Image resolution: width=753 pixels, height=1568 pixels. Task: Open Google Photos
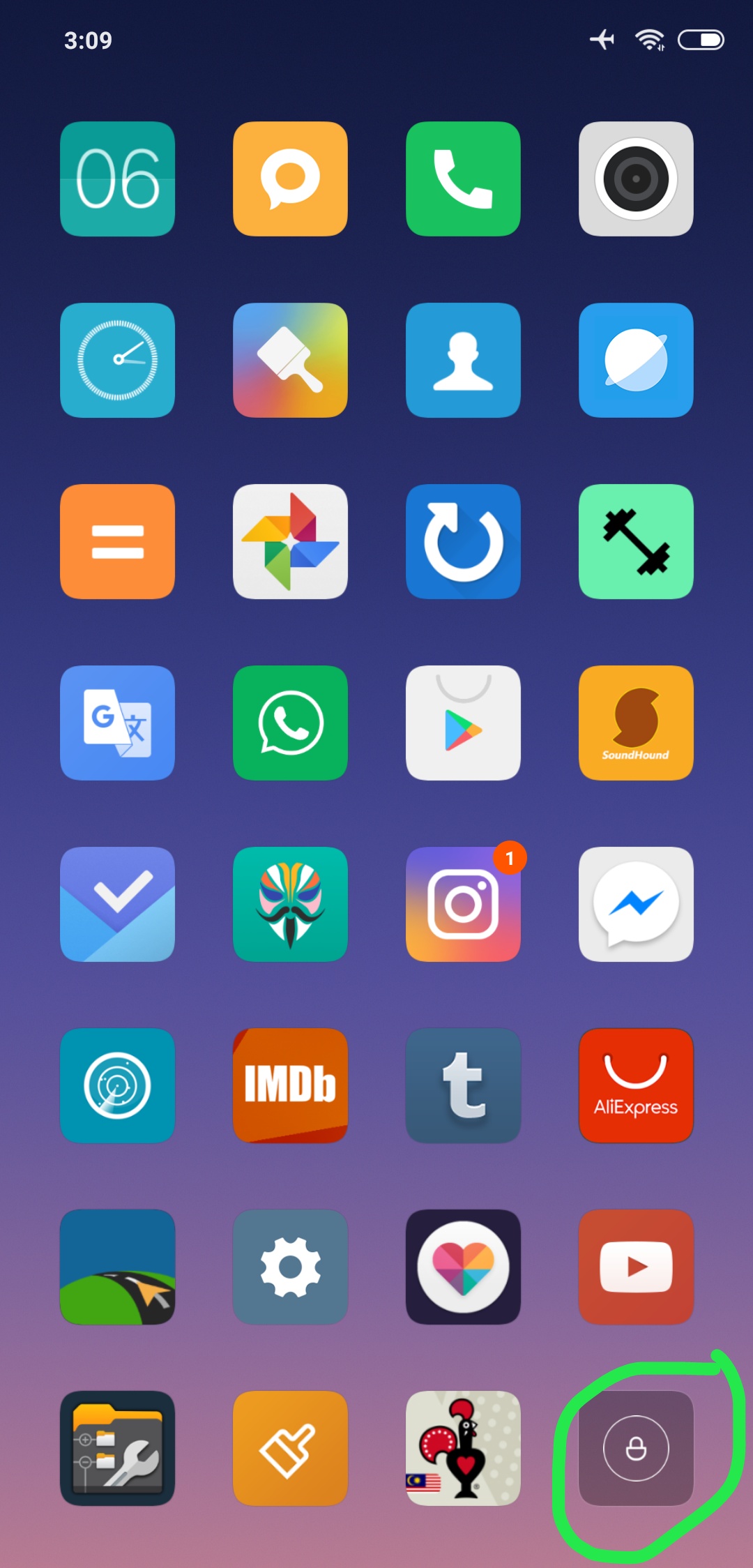pyautogui.click(x=290, y=542)
